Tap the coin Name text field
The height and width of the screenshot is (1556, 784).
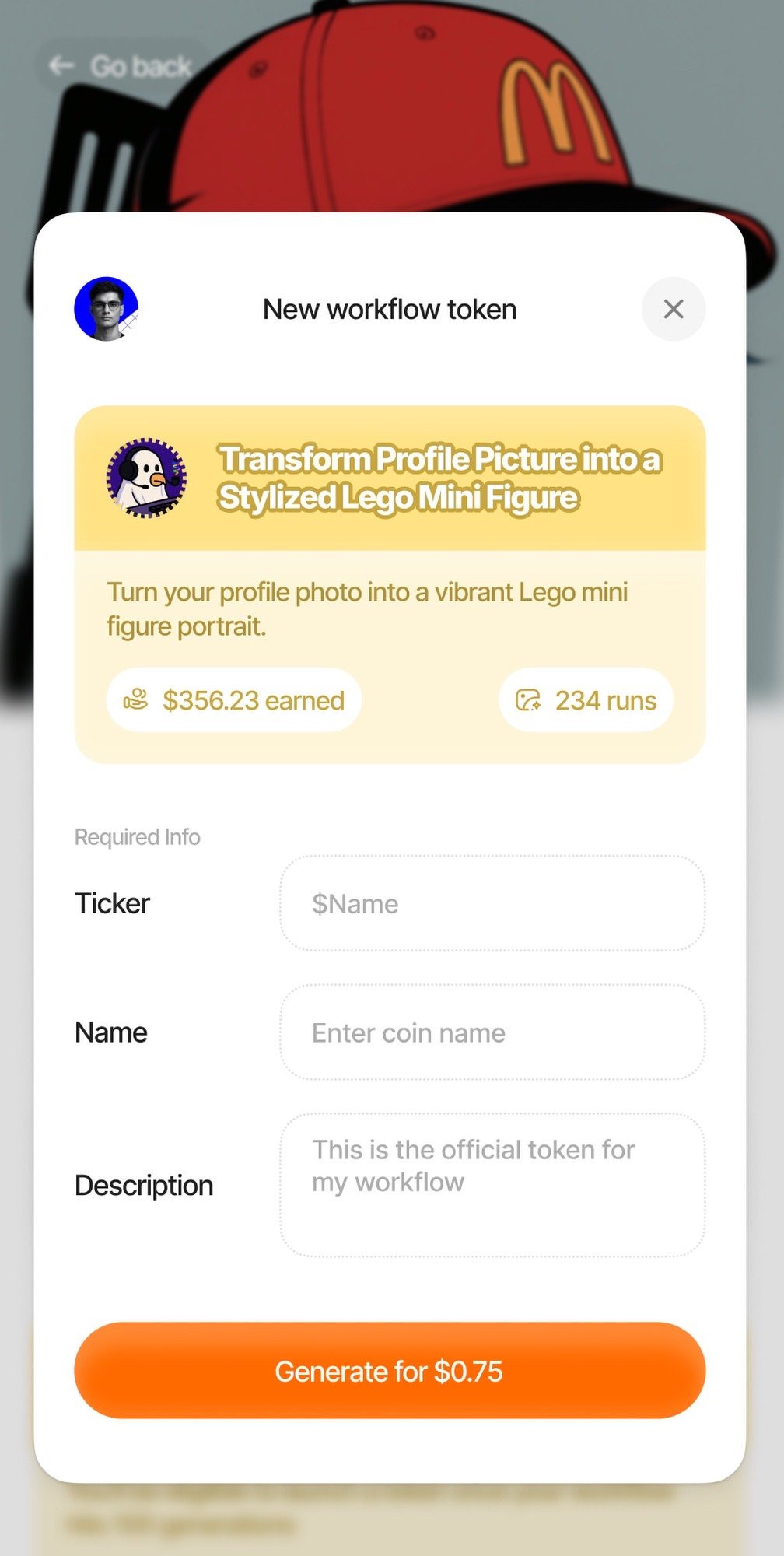click(x=492, y=1032)
